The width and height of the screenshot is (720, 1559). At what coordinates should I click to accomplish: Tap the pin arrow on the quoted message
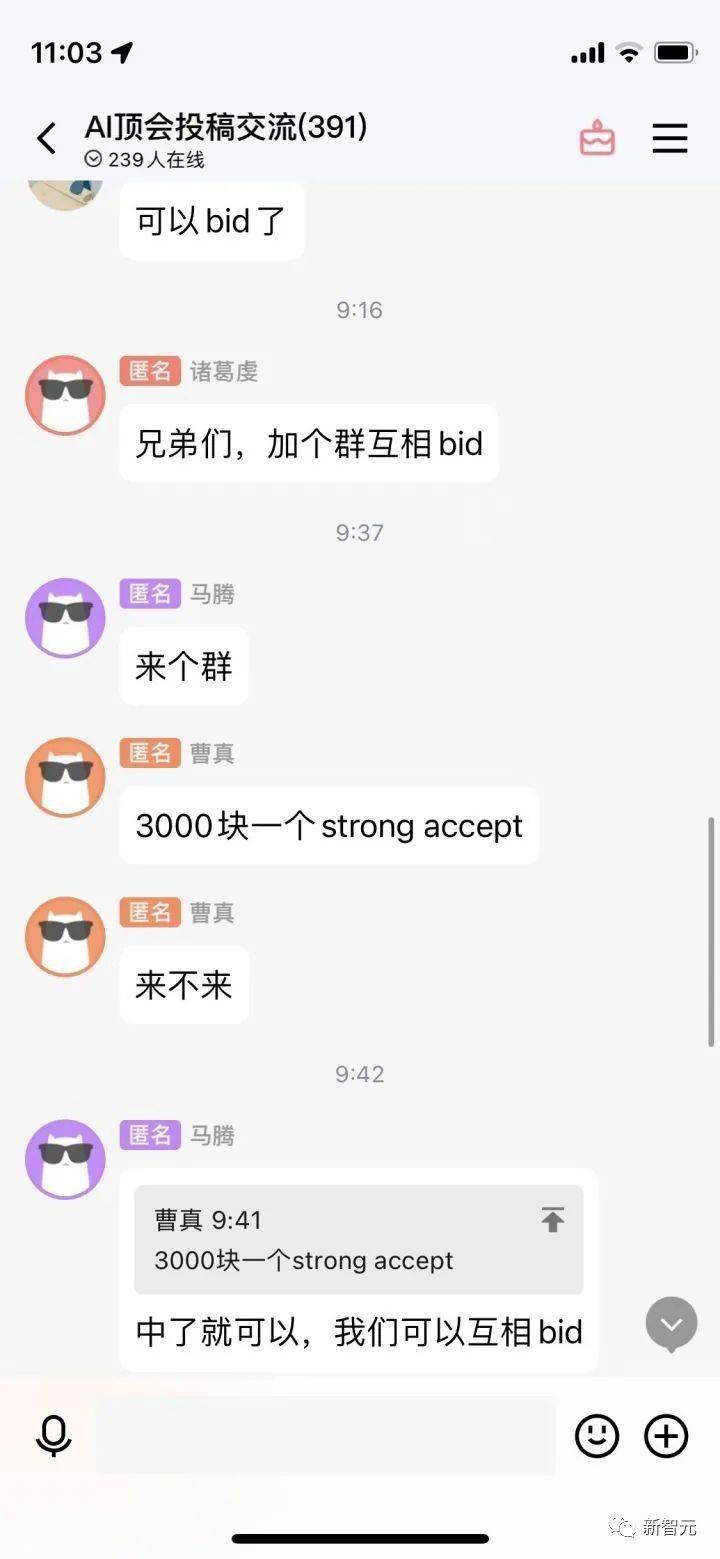pos(552,1220)
